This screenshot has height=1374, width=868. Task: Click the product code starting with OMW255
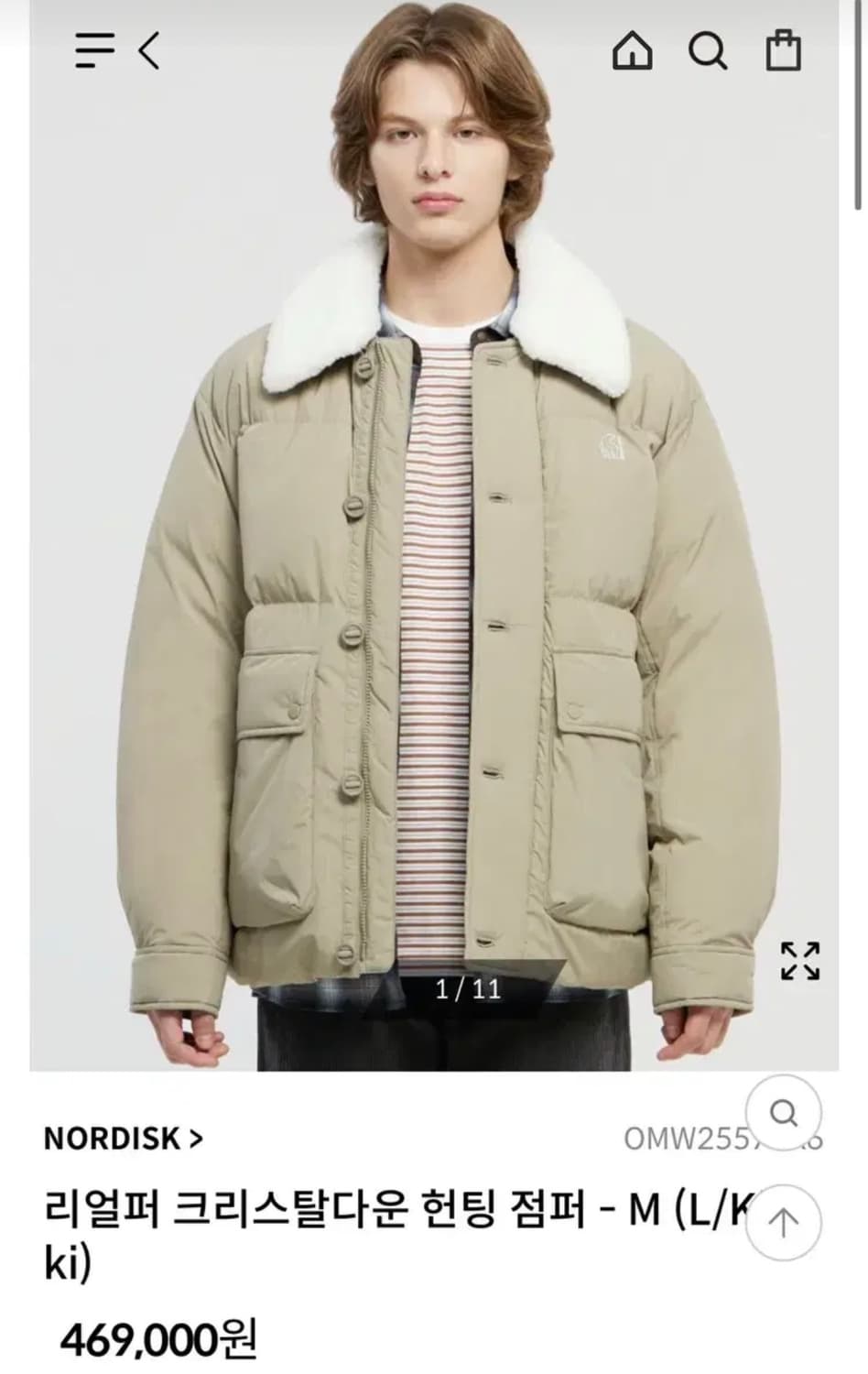[x=698, y=1140]
